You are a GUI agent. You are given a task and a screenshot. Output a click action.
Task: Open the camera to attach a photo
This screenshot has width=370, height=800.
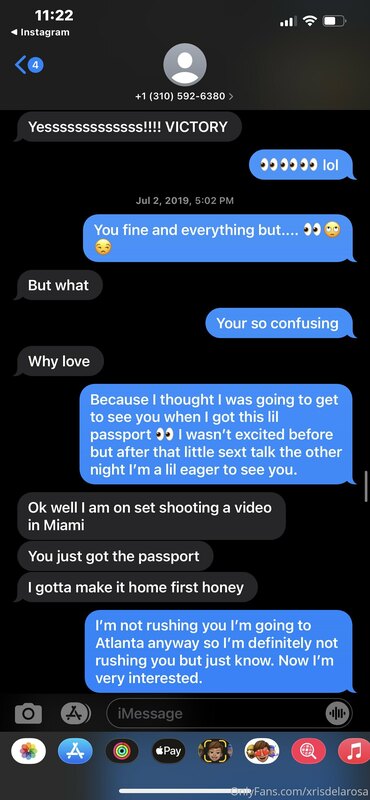(28, 713)
